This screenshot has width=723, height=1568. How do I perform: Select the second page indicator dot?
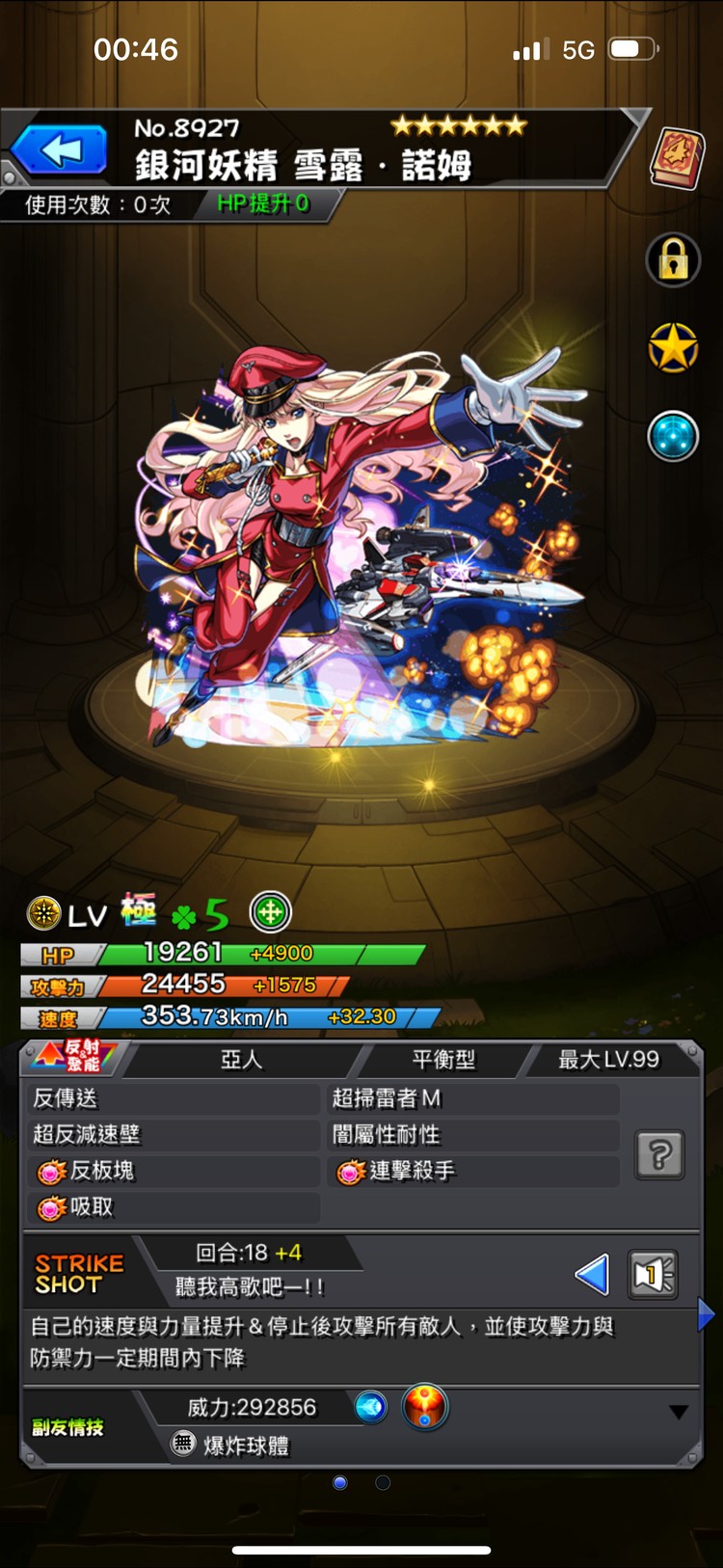[x=383, y=1482]
